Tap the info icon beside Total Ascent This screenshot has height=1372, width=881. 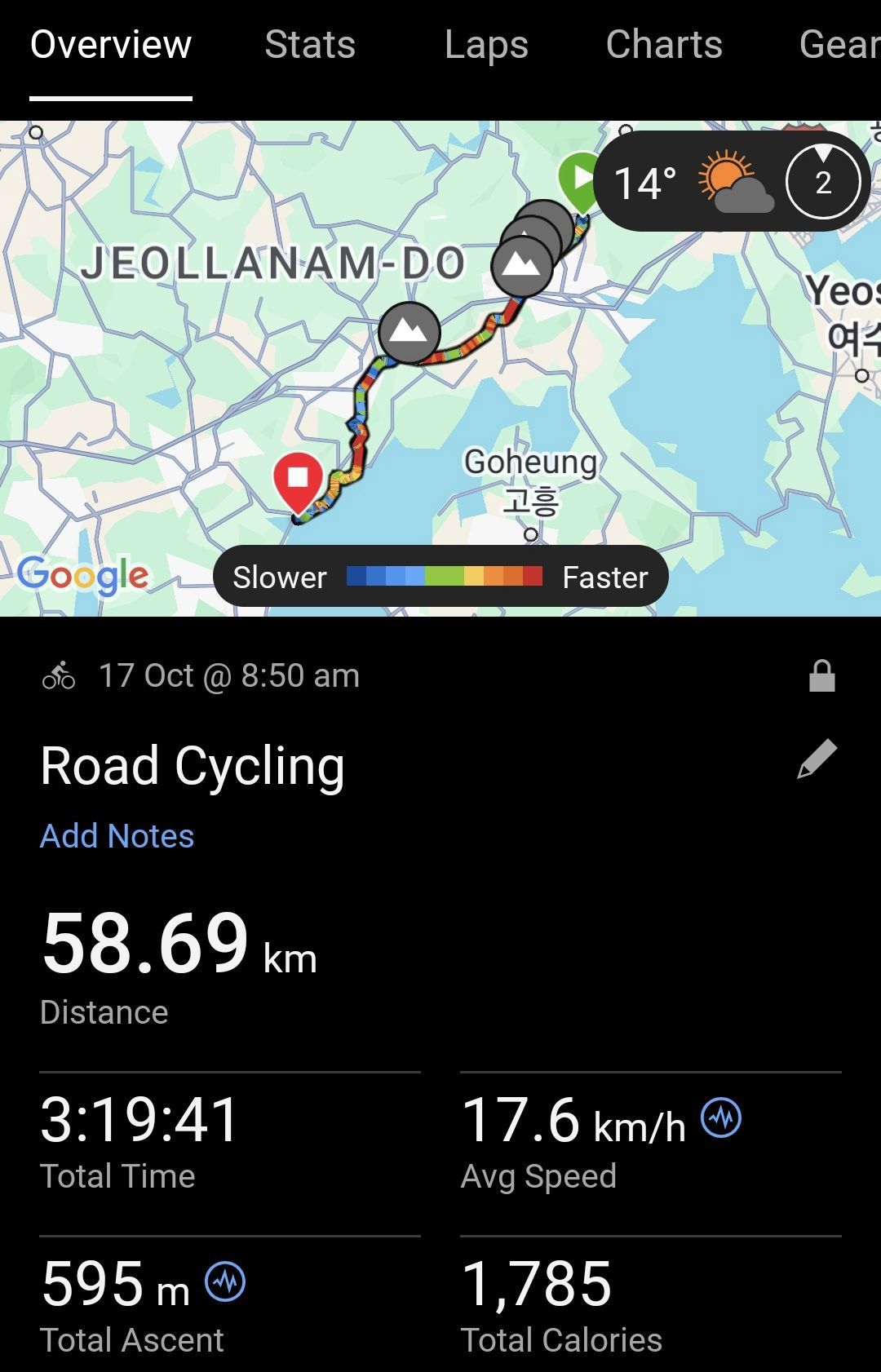(x=225, y=1281)
